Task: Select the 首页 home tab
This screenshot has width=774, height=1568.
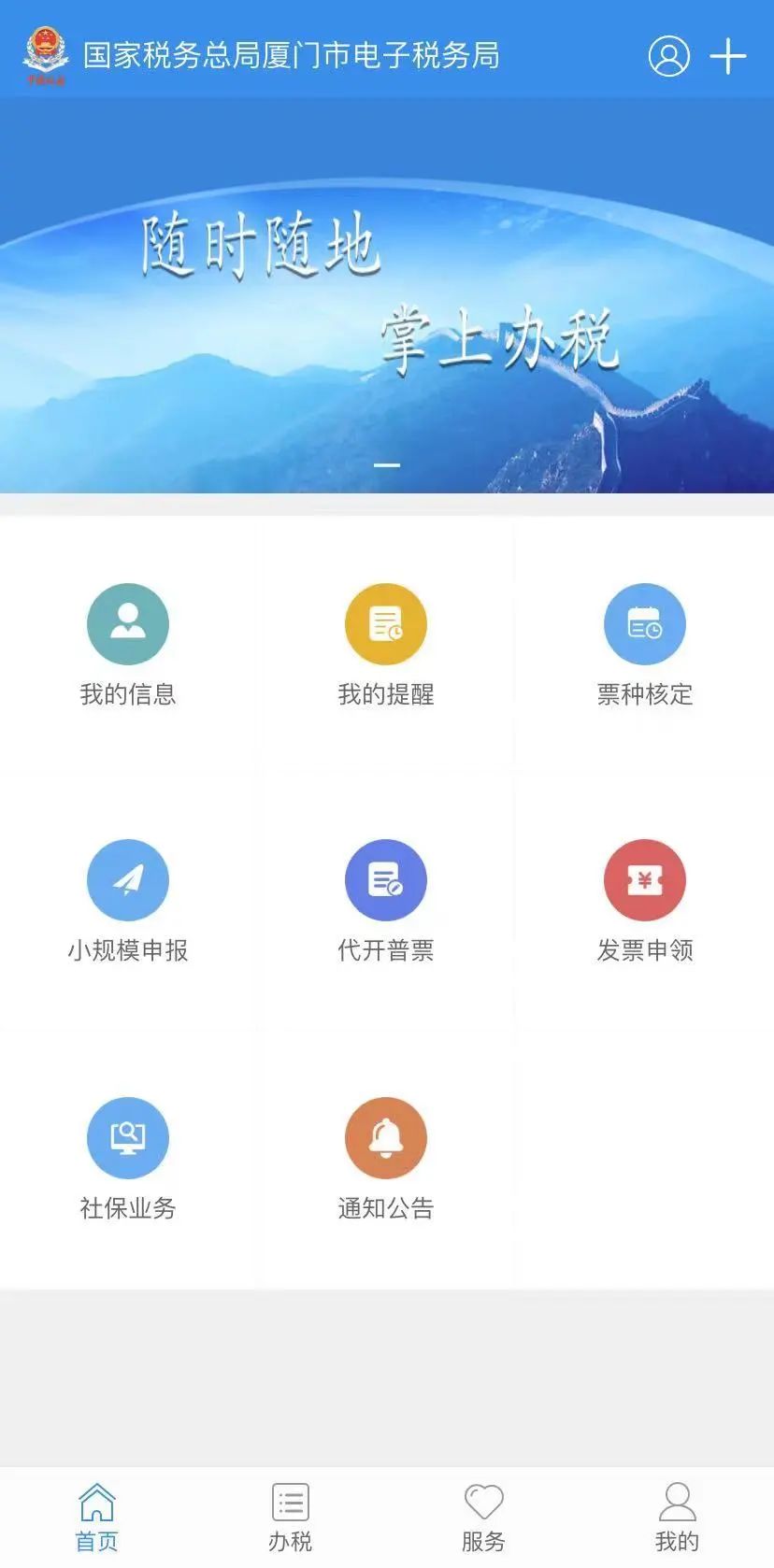Action: [96, 1517]
